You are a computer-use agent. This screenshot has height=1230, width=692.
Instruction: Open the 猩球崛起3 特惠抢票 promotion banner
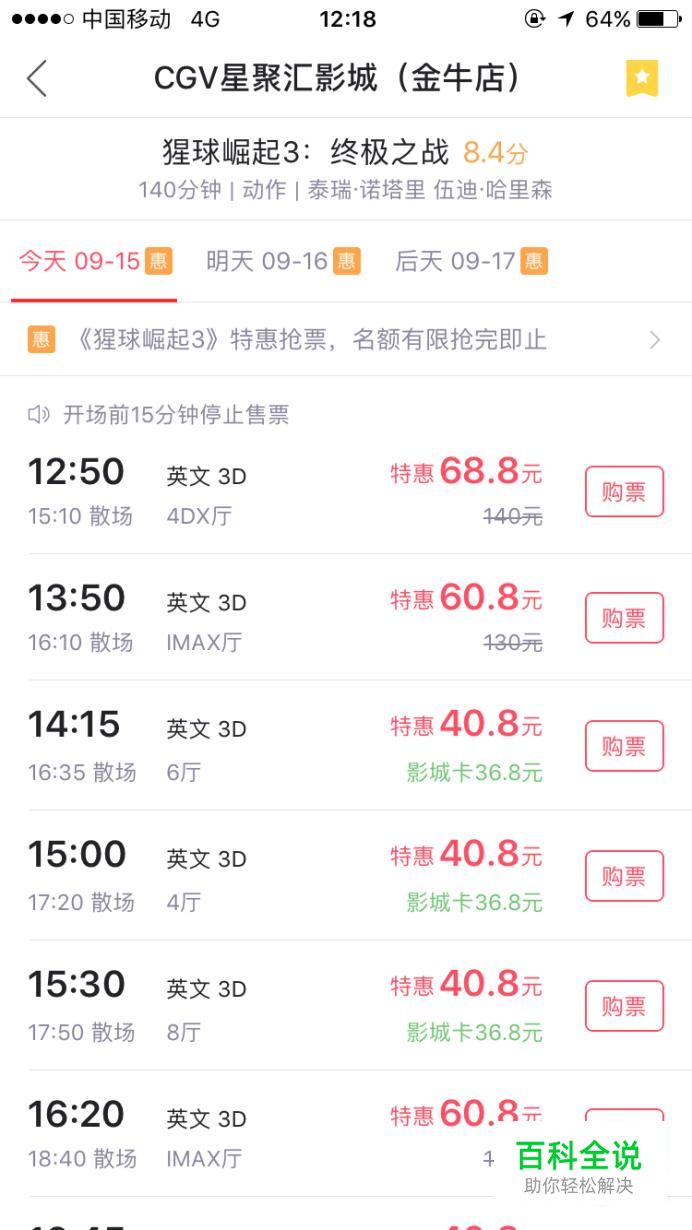click(346, 340)
